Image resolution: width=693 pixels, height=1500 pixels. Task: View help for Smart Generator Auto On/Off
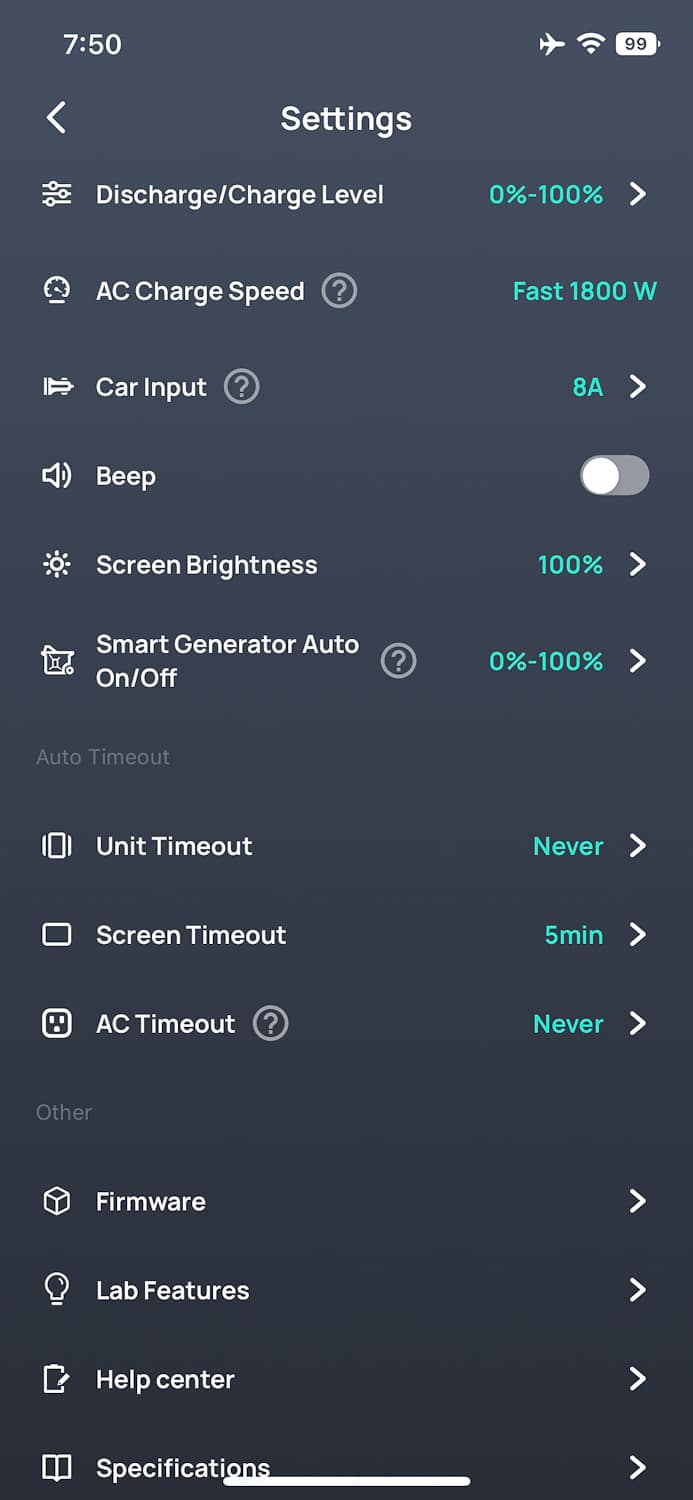(x=399, y=661)
